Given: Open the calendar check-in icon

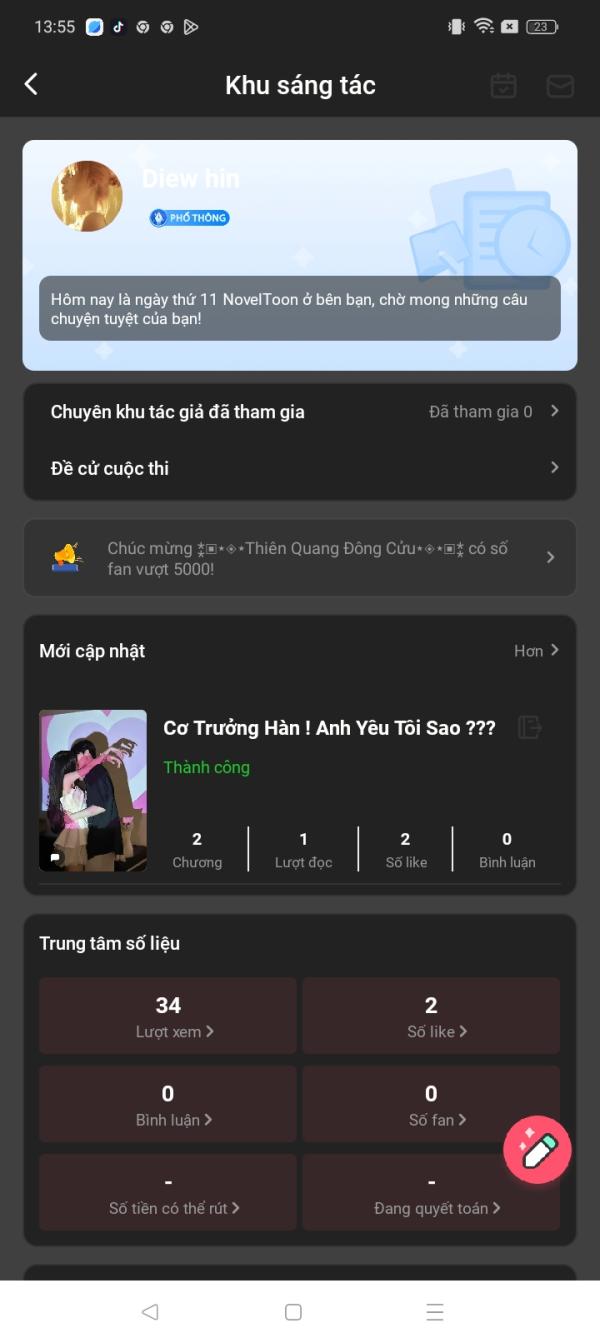Looking at the screenshot, I should pos(504,86).
